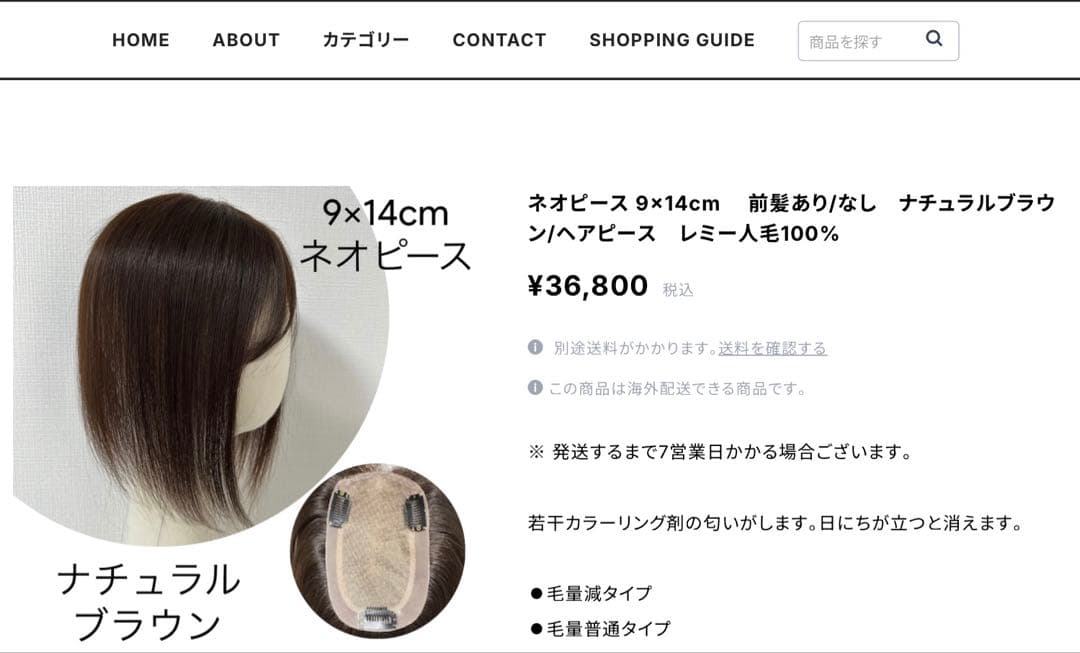This screenshot has width=1080, height=653.
Task: Open the CONTACT page
Action: click(x=499, y=40)
